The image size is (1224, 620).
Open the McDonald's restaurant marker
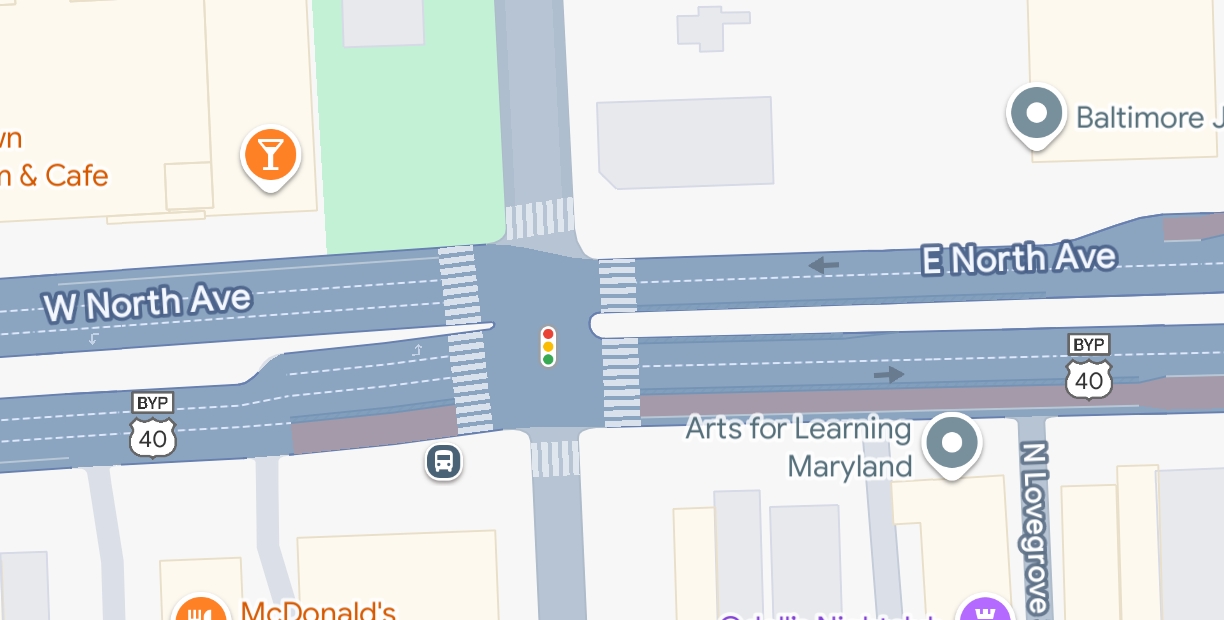[x=201, y=610]
